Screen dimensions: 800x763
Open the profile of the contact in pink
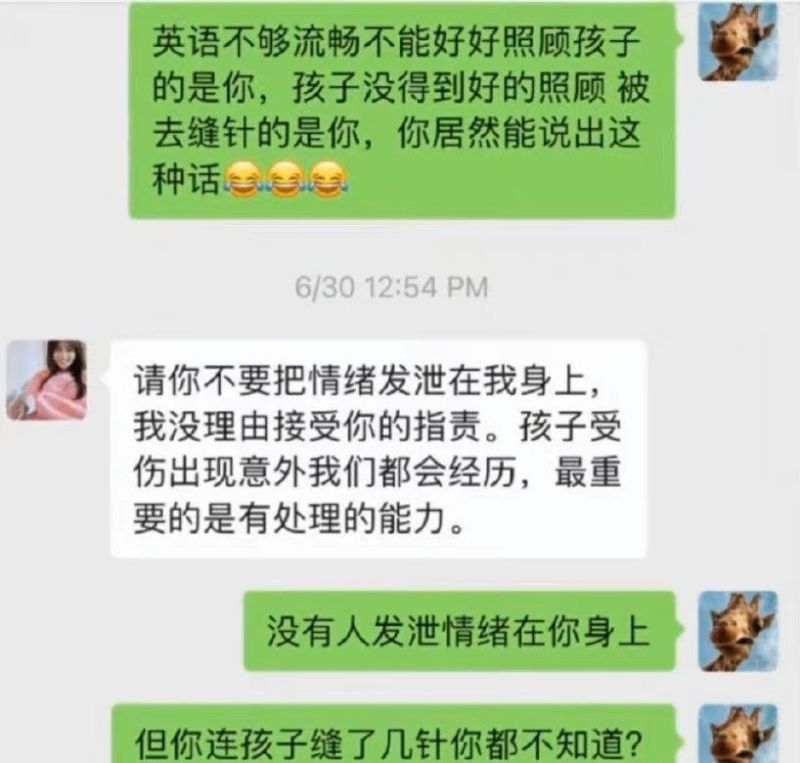click(47, 380)
